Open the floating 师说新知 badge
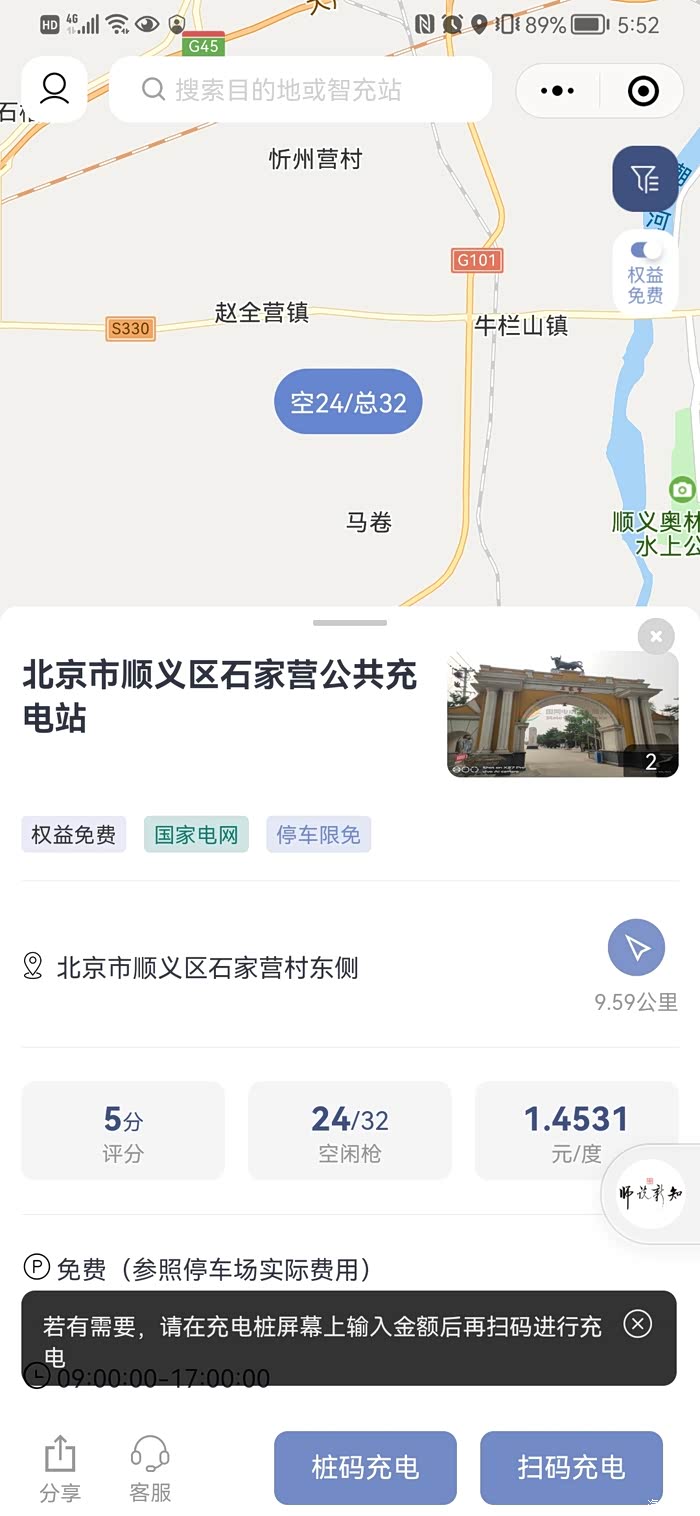 click(x=651, y=1194)
